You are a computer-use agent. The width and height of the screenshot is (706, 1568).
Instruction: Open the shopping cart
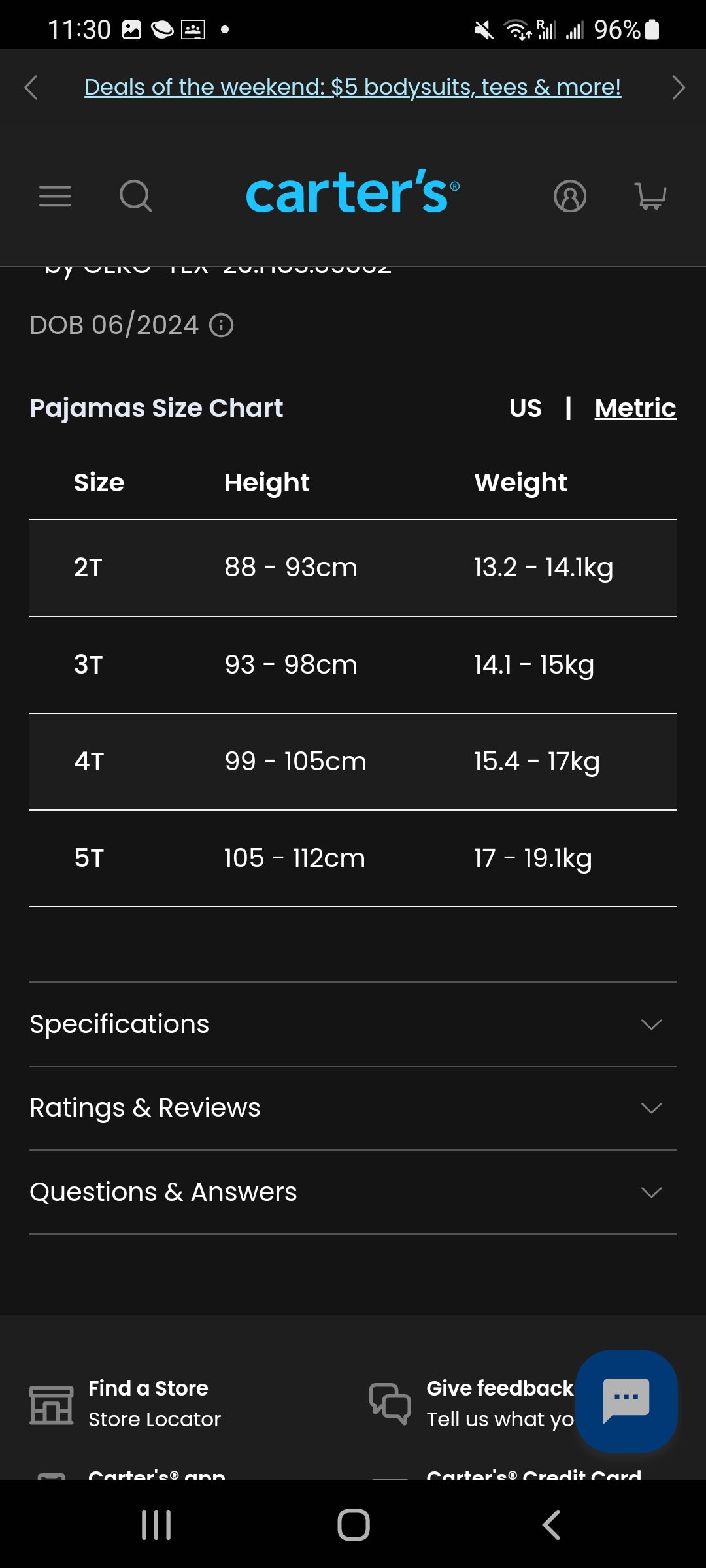650,196
